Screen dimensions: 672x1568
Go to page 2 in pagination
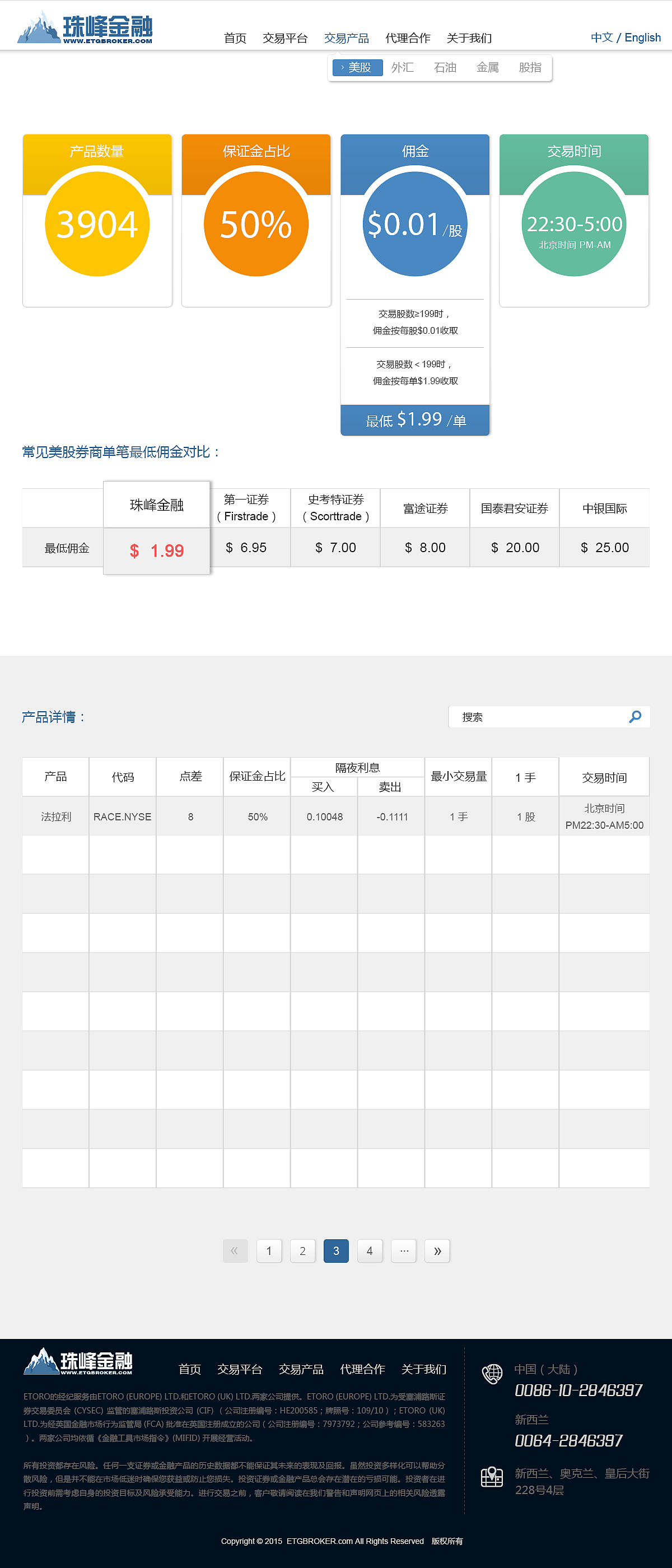point(302,1251)
